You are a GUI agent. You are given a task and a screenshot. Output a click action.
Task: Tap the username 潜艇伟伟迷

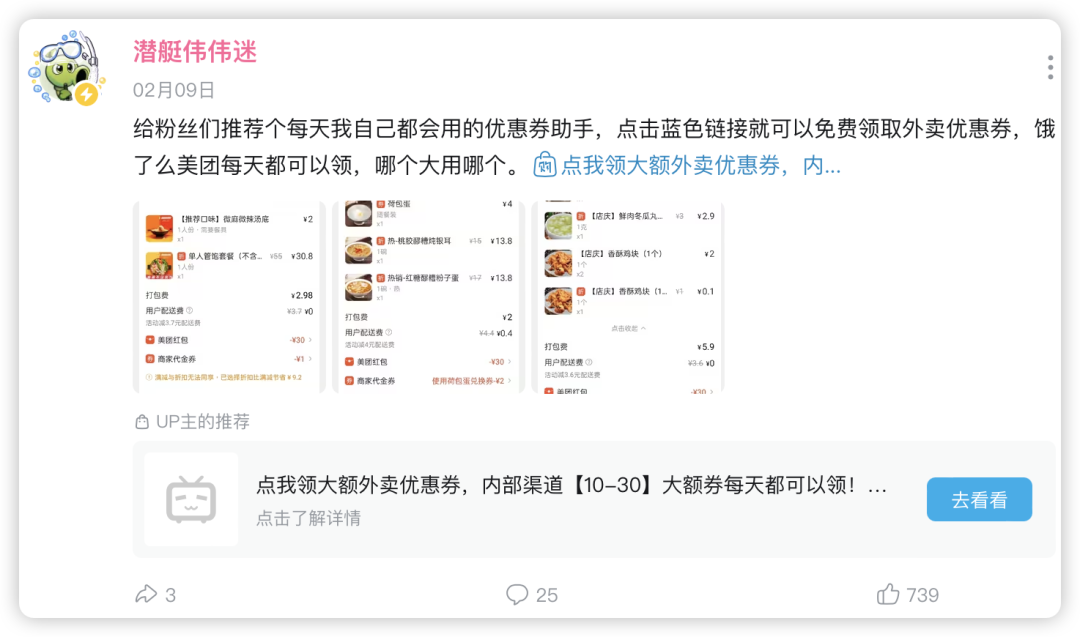(195, 52)
